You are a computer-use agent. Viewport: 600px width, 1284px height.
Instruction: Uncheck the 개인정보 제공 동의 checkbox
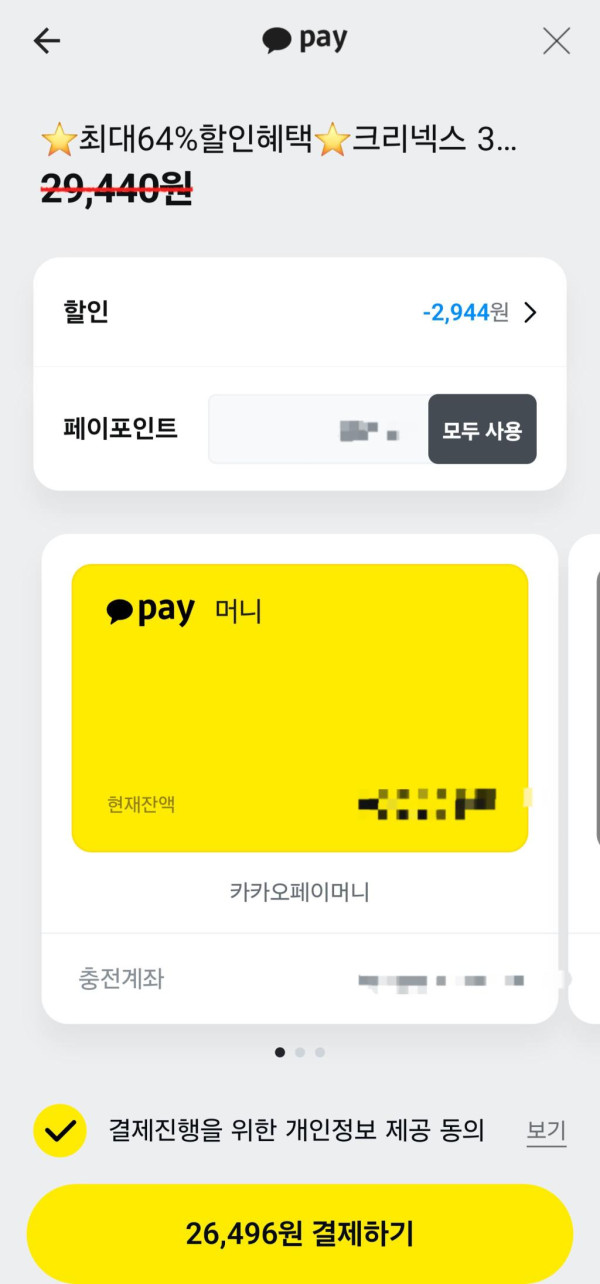(60, 1131)
